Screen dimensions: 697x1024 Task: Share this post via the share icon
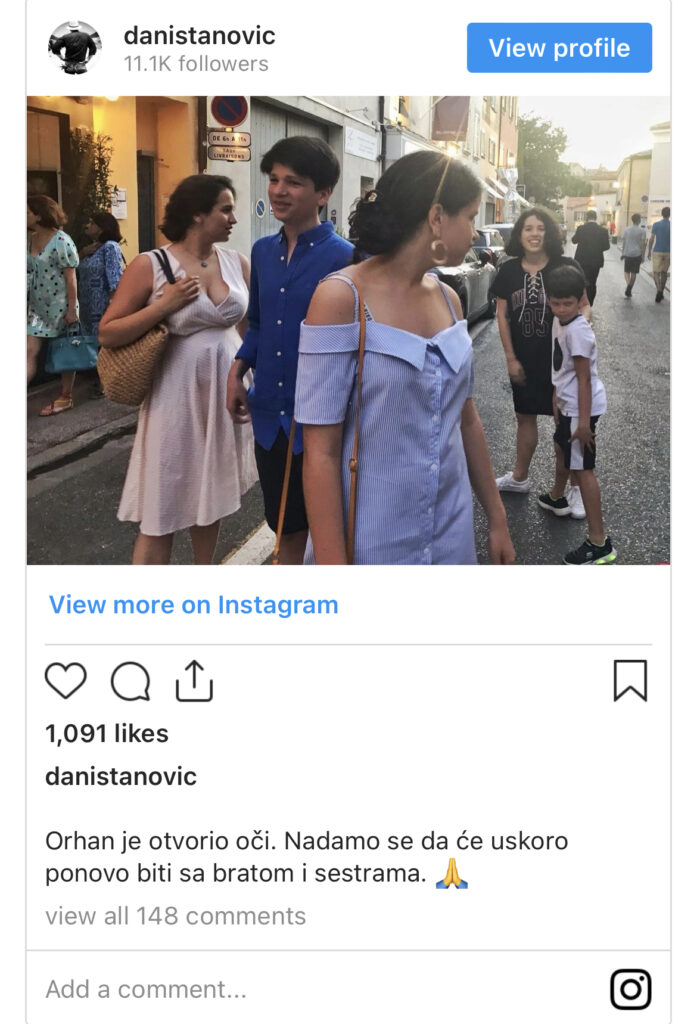[x=194, y=681]
